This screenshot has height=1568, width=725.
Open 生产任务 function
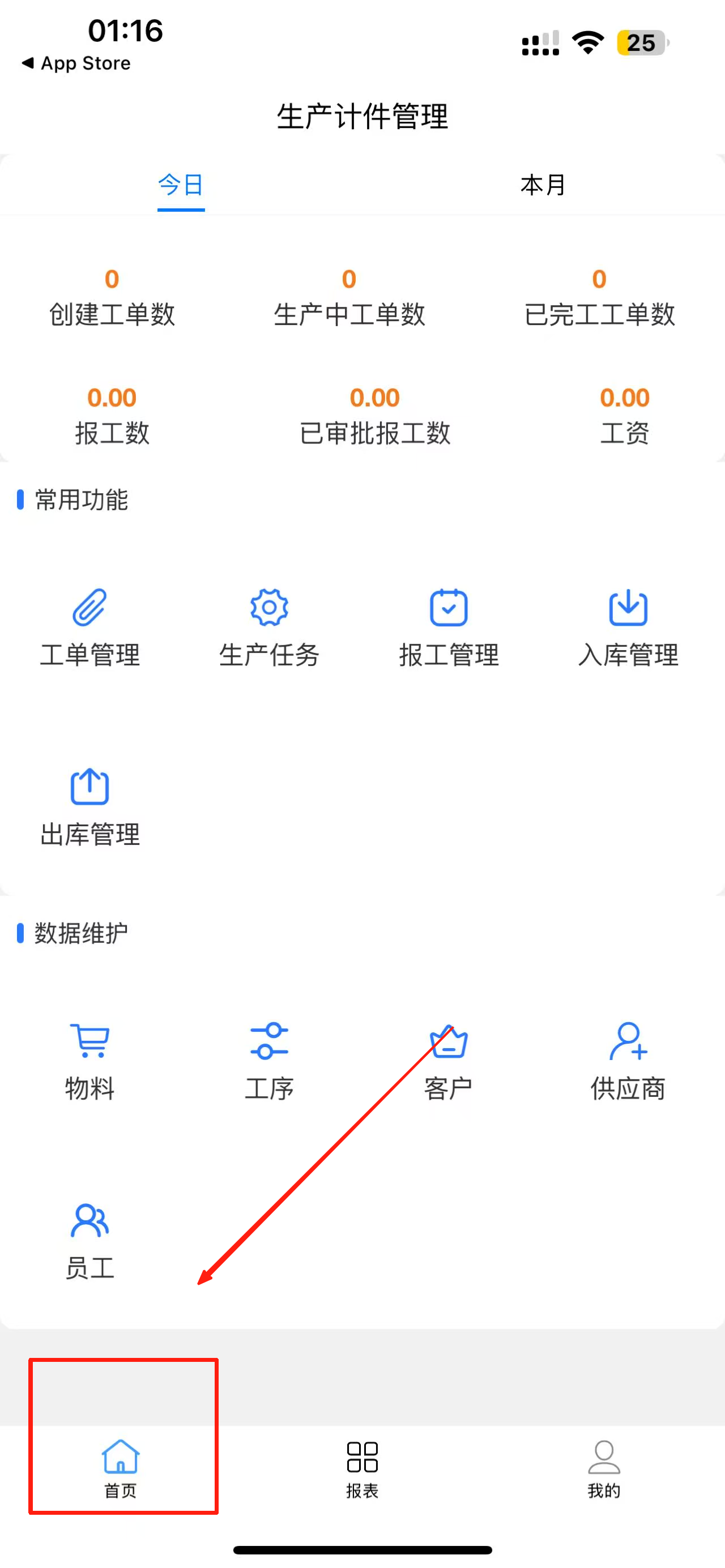(x=269, y=627)
